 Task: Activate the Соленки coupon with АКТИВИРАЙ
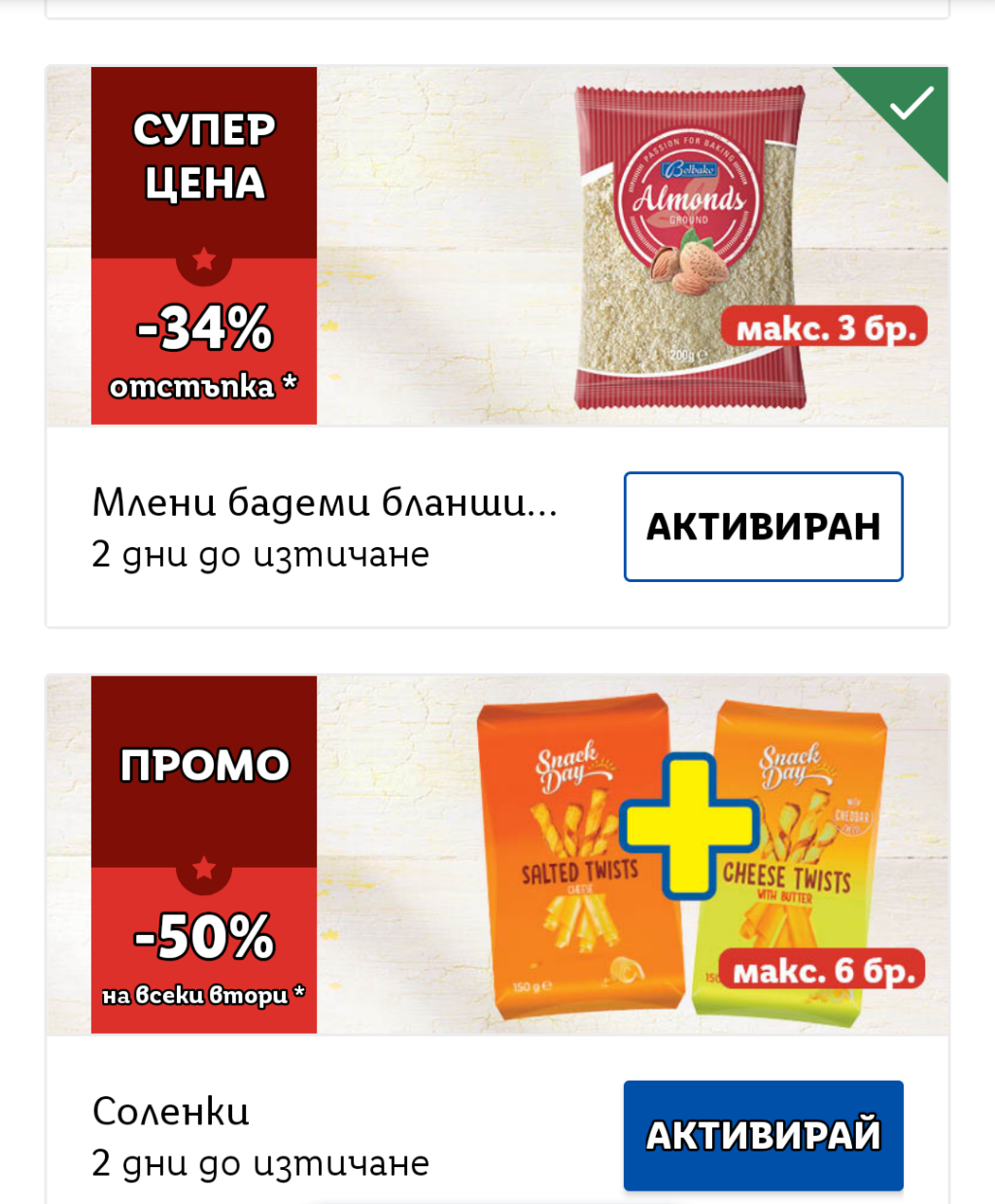(763, 1135)
